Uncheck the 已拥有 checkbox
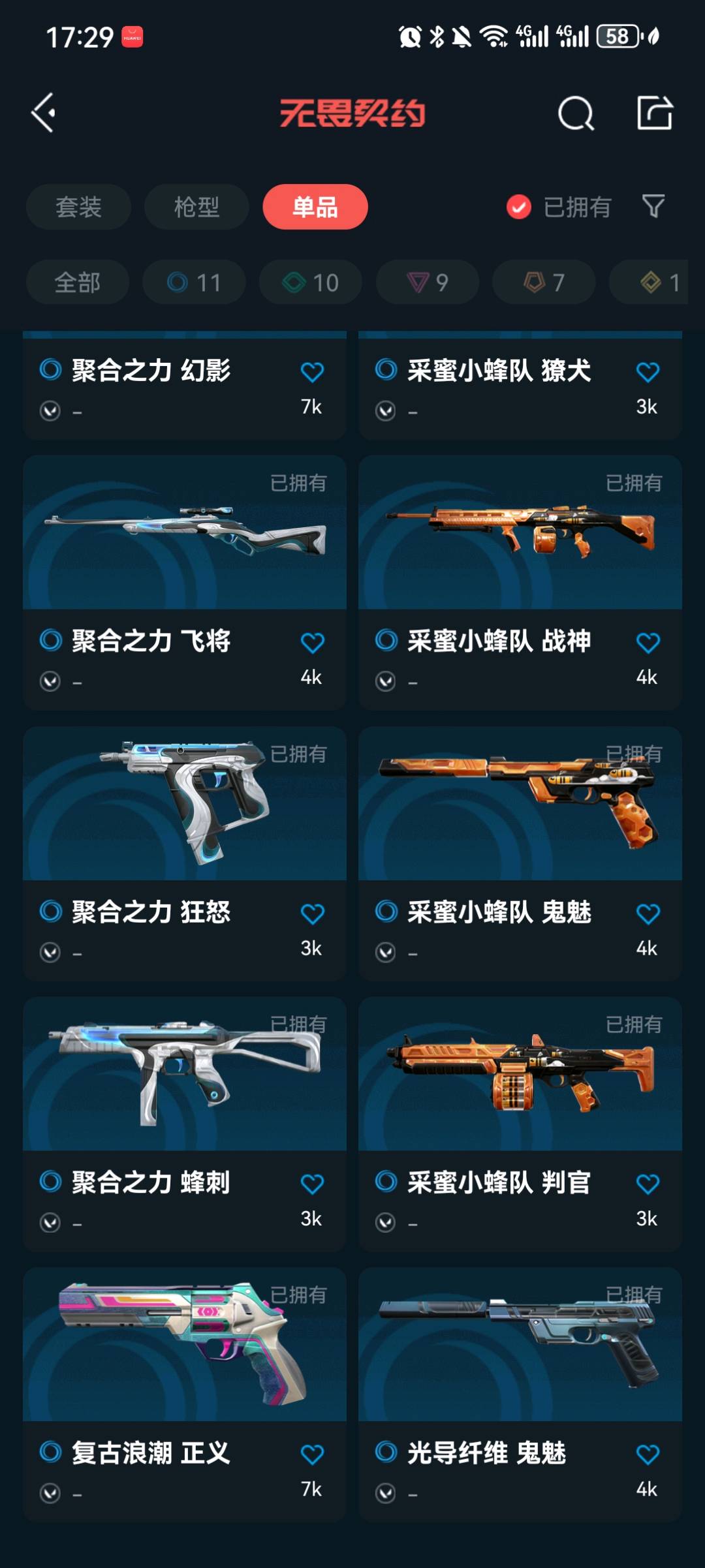 tap(519, 208)
